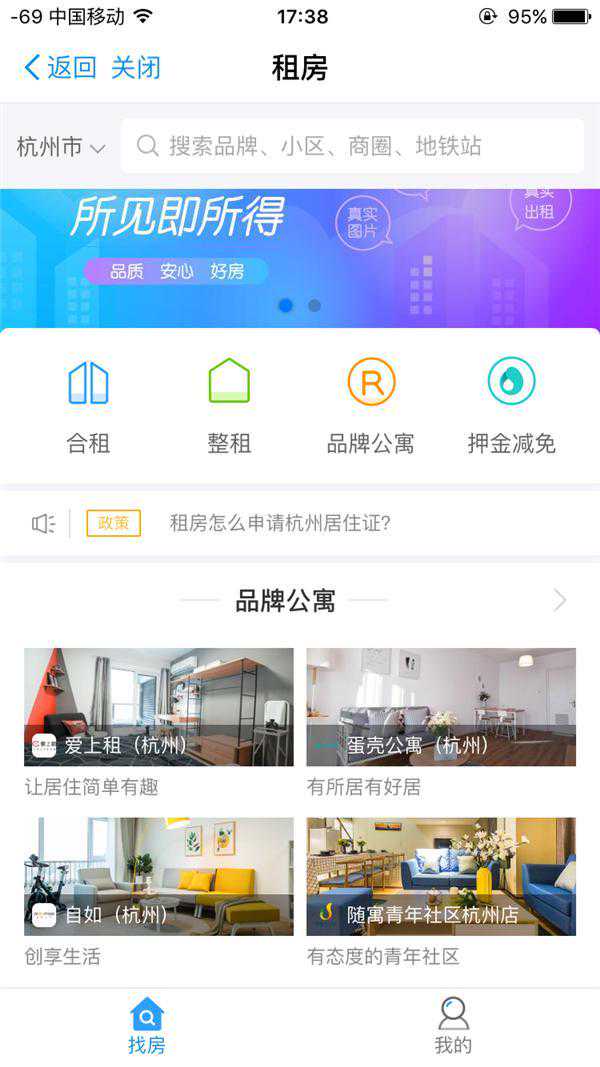Open the 爱上租（杭州）apartment card
Viewport: 600px width, 1067px height.
(x=159, y=707)
